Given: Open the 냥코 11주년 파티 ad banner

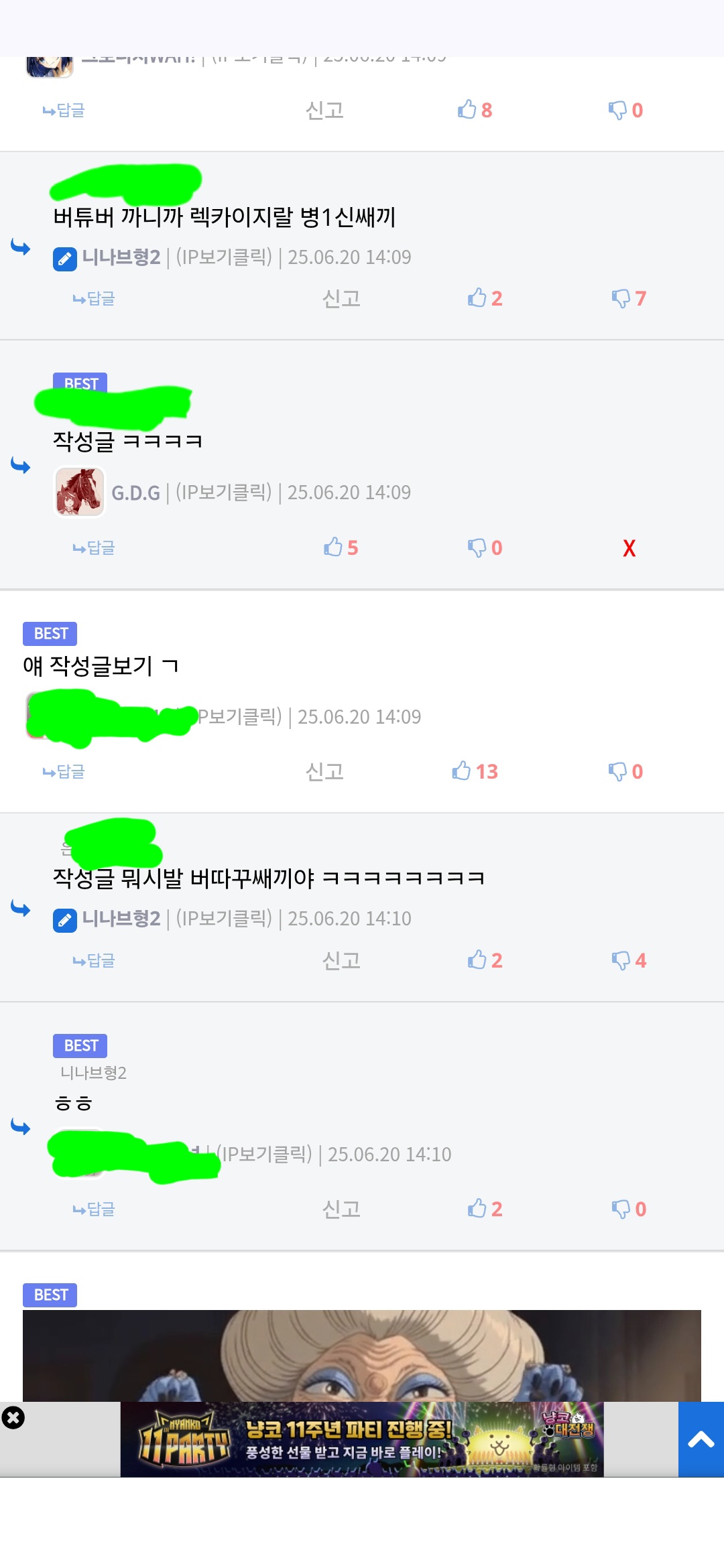Looking at the screenshot, I should click(362, 1439).
